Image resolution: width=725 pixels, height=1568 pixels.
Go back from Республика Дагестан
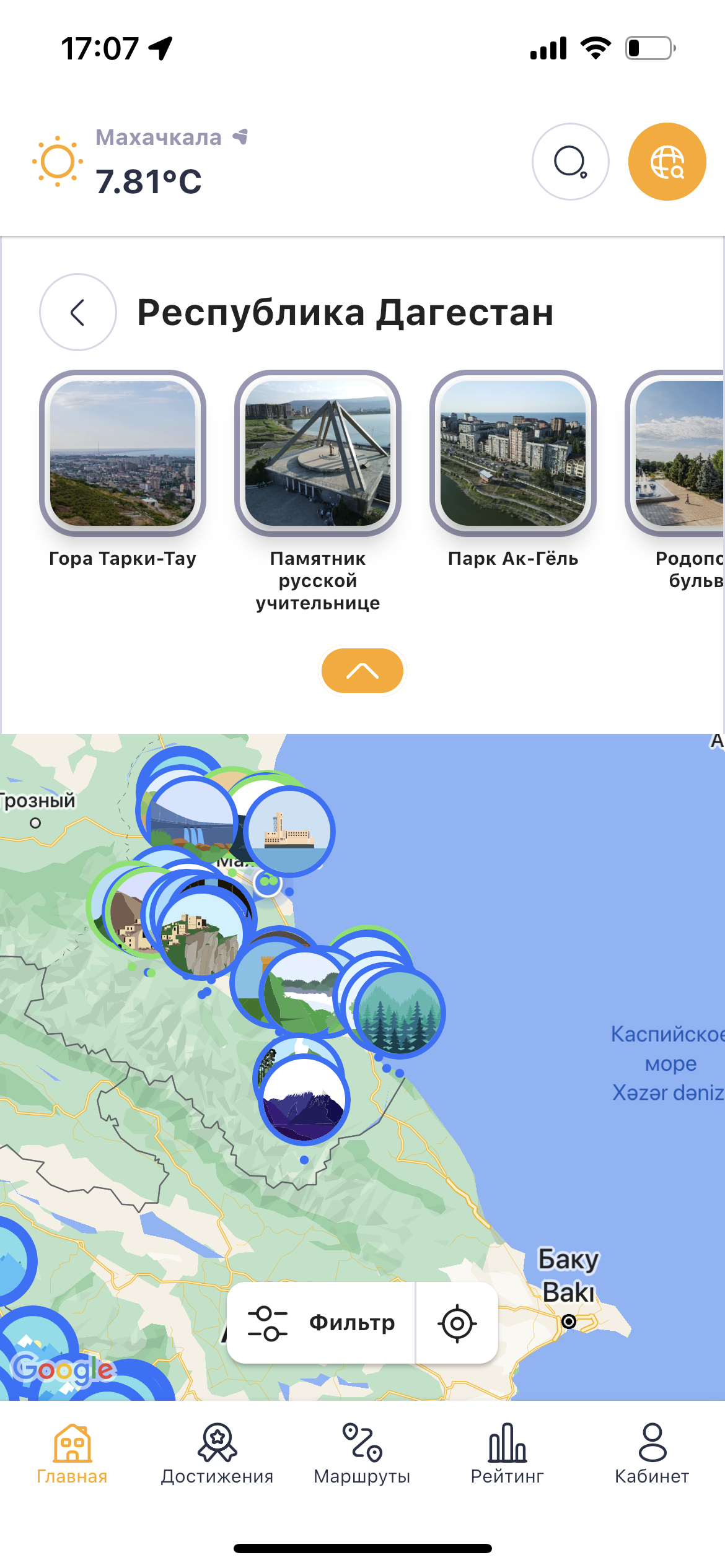[x=78, y=312]
